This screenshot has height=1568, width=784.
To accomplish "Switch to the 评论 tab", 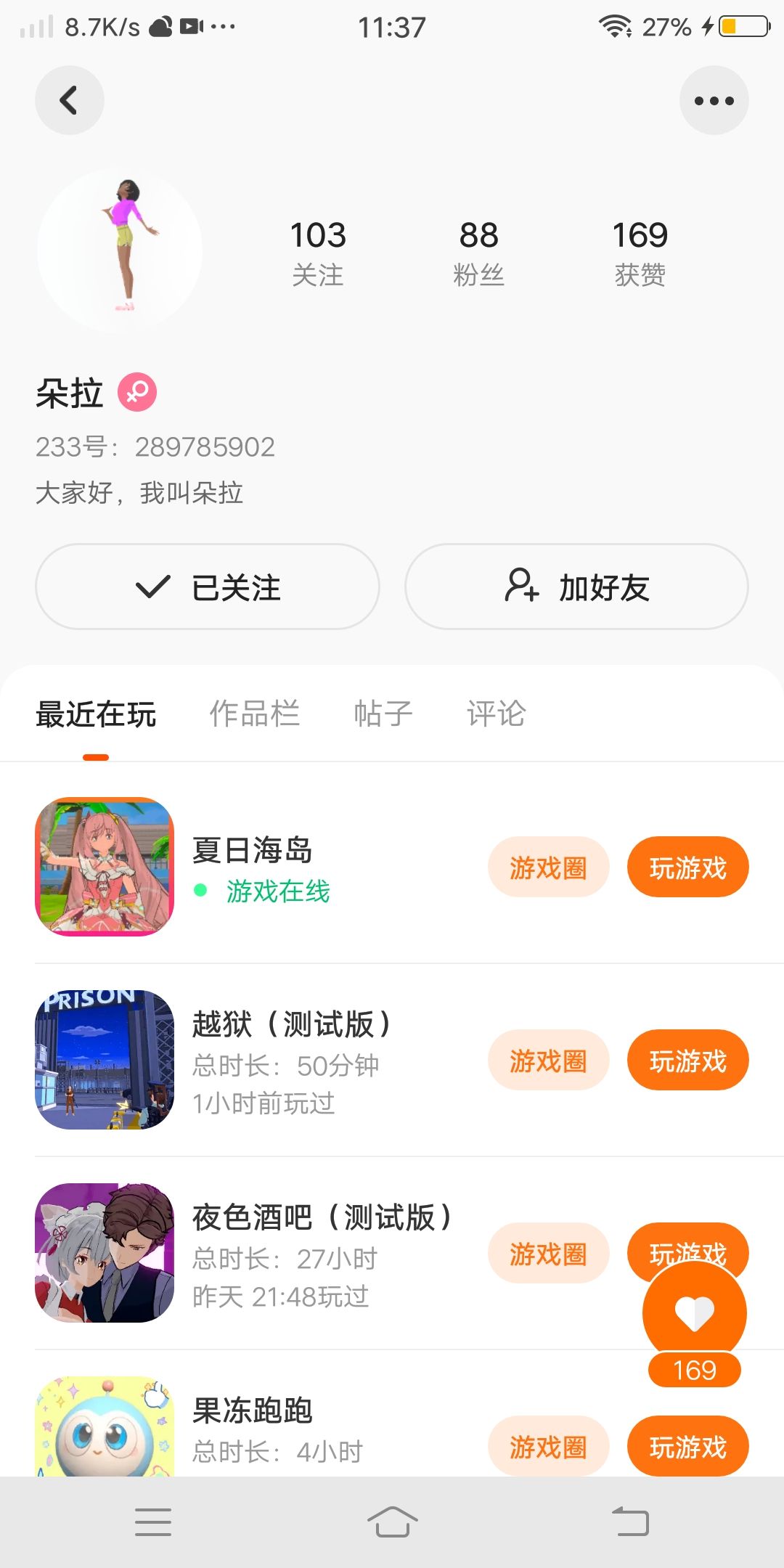I will click(496, 714).
